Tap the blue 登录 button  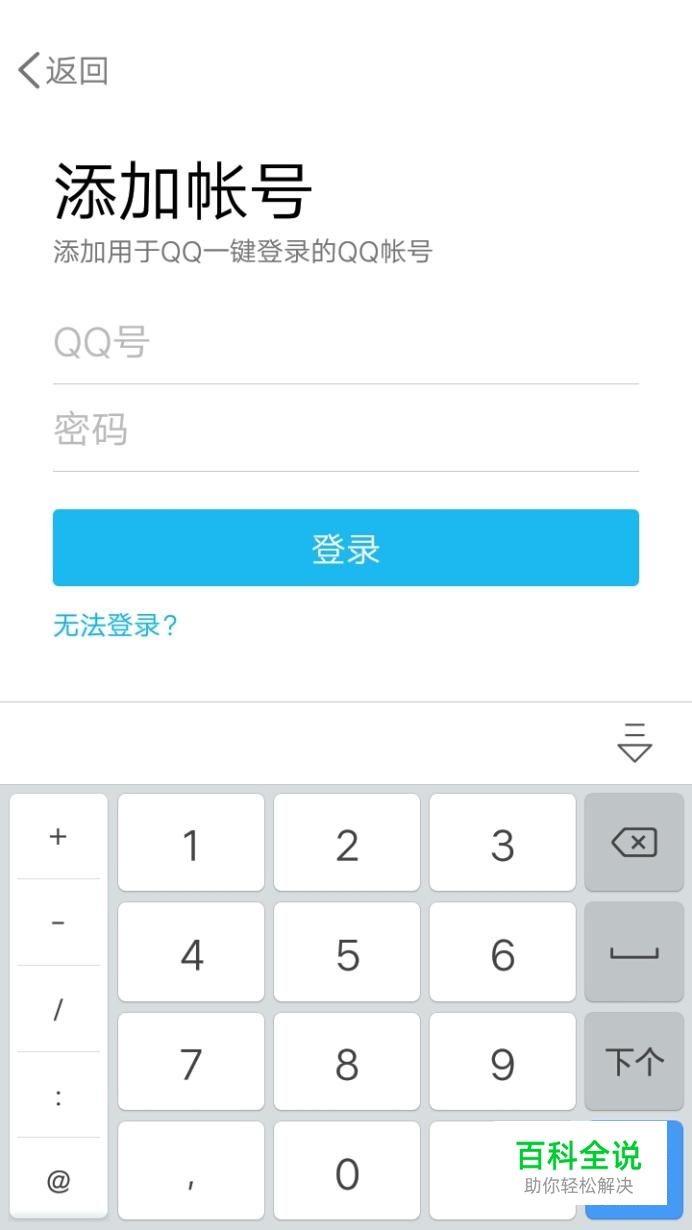tap(345, 548)
